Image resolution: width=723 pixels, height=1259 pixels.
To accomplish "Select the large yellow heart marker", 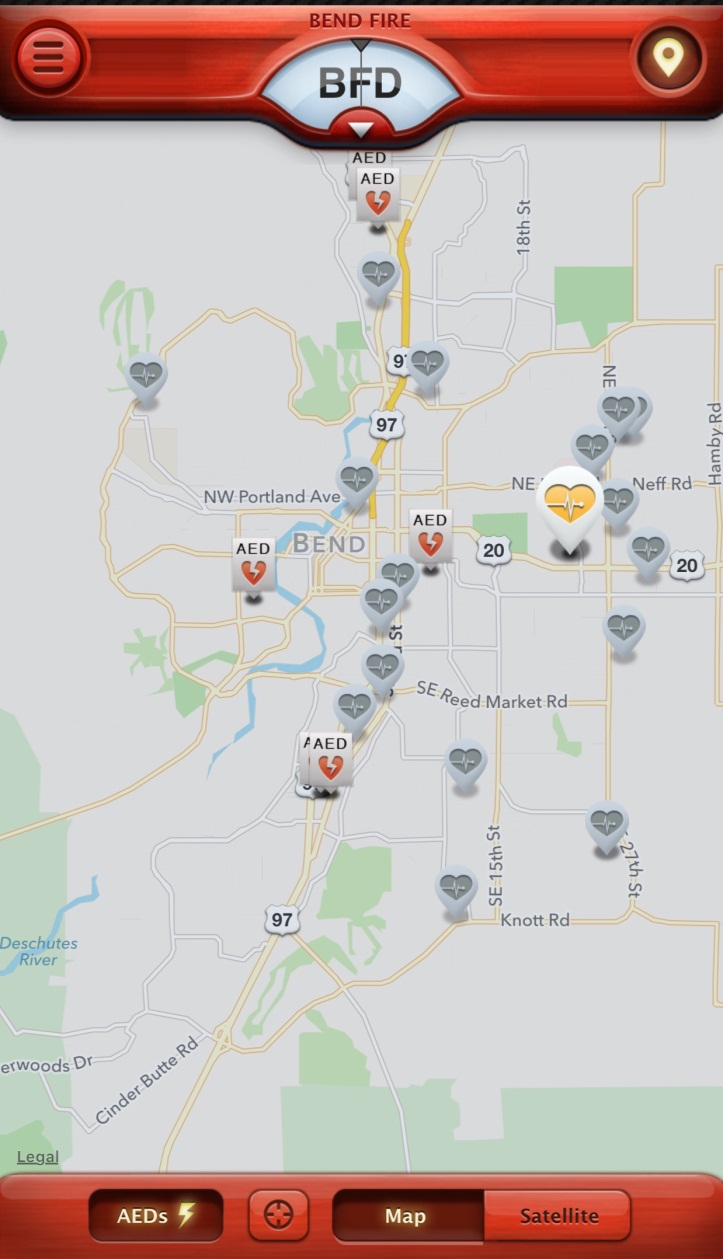I will tap(570, 505).
